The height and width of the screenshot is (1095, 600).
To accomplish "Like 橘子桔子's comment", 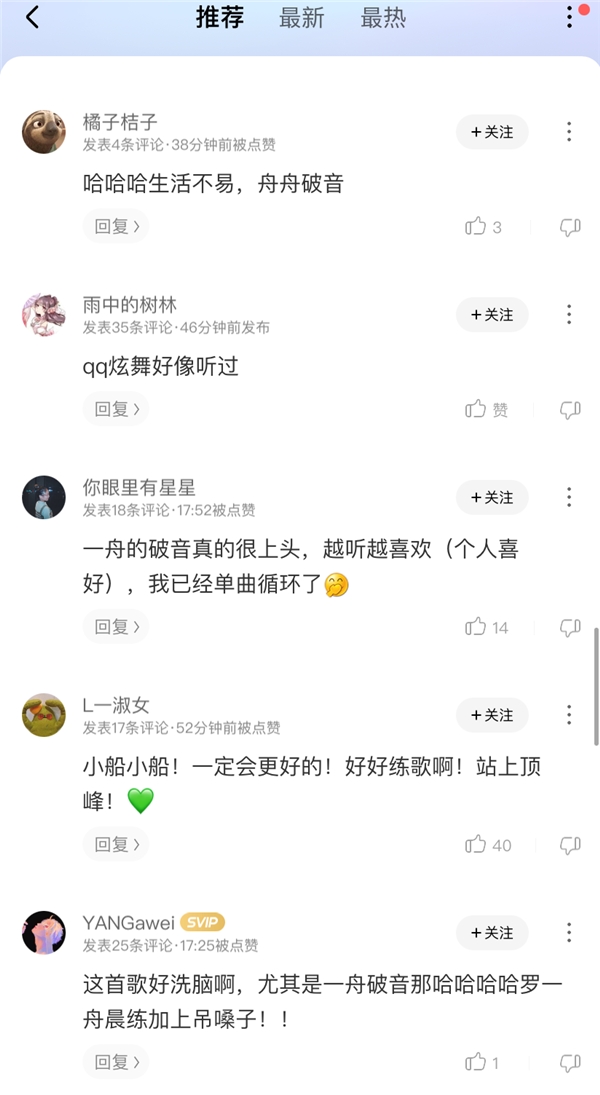I will click(477, 227).
